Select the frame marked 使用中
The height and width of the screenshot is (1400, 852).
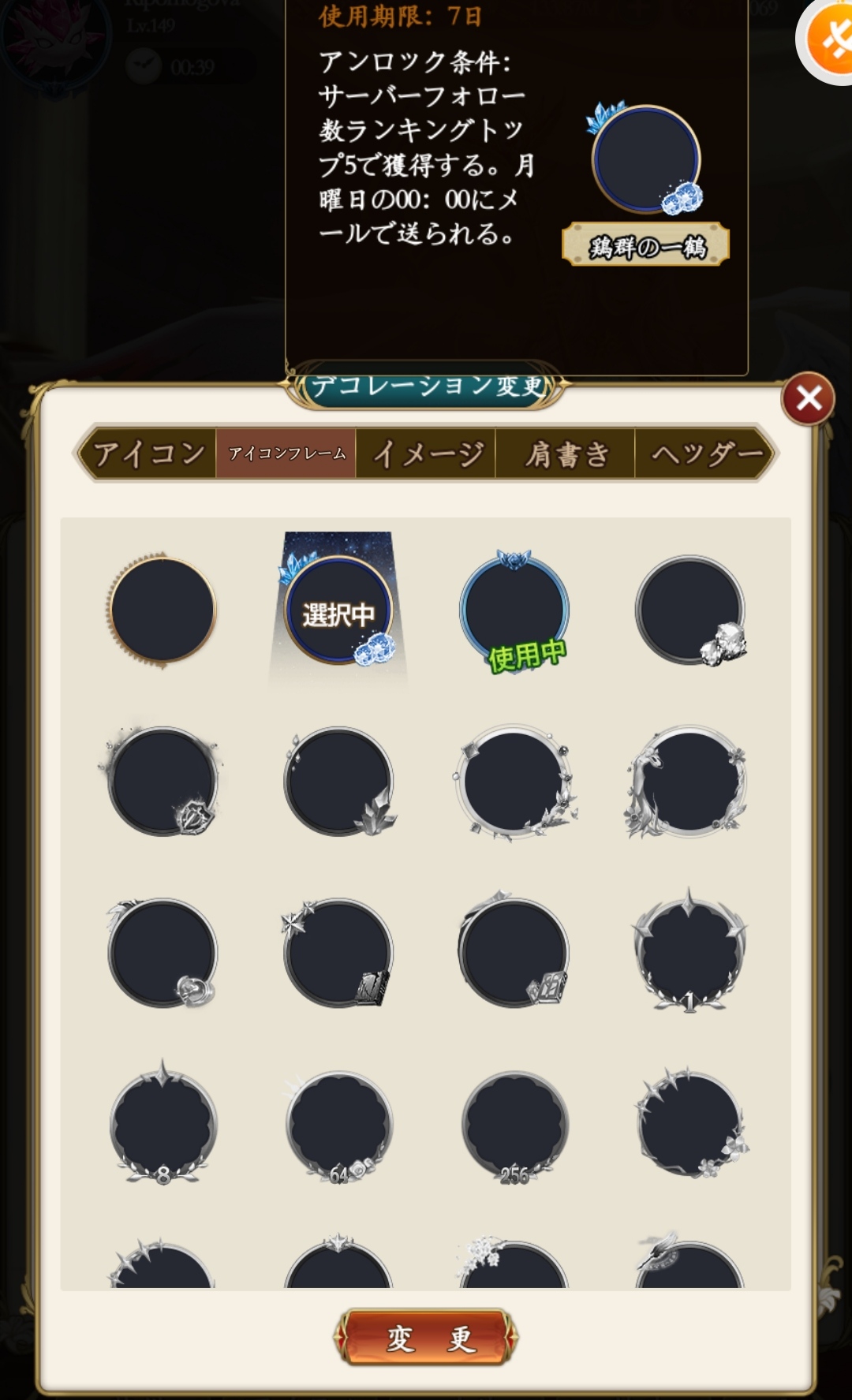(x=514, y=610)
